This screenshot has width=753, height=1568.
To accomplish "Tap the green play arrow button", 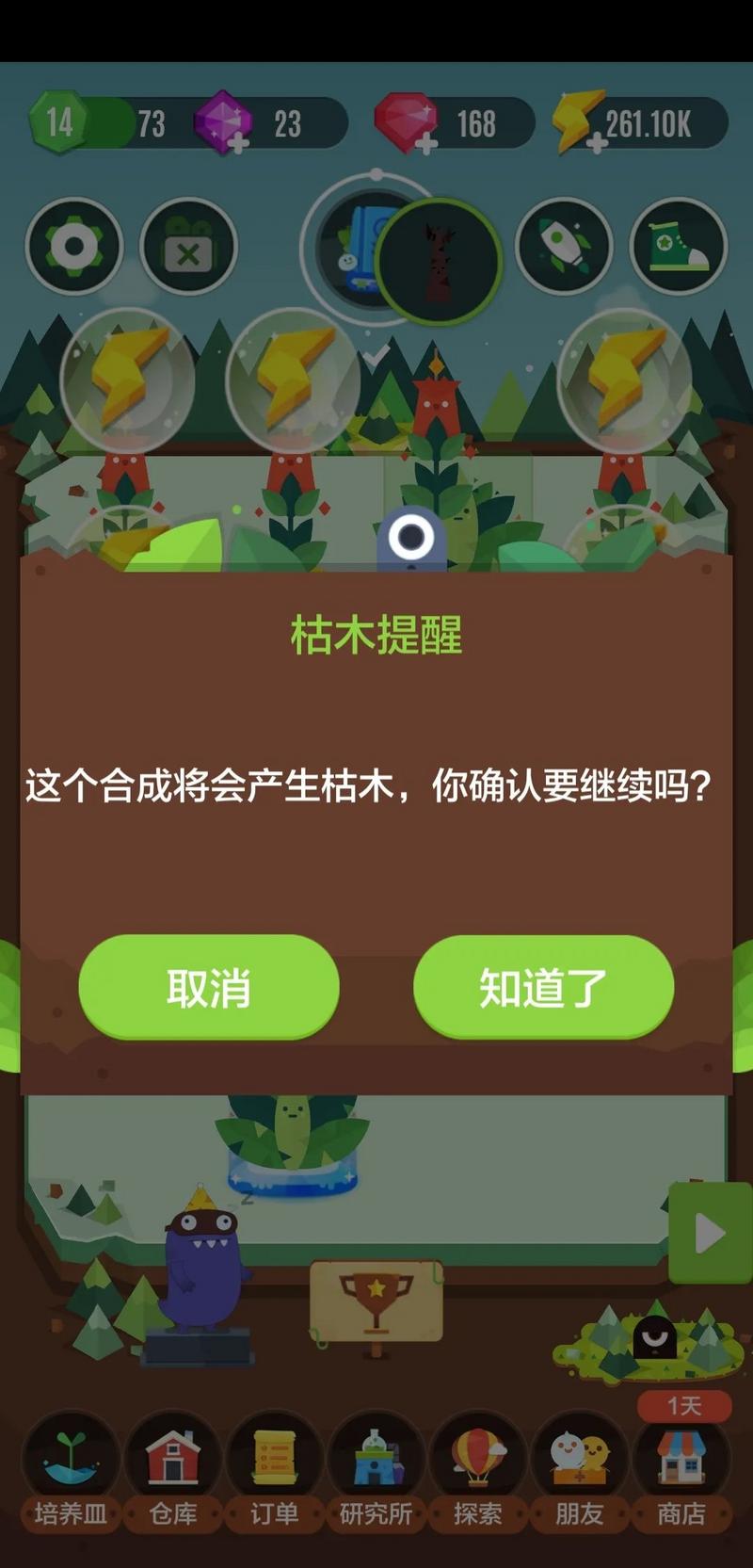I will (x=709, y=1230).
